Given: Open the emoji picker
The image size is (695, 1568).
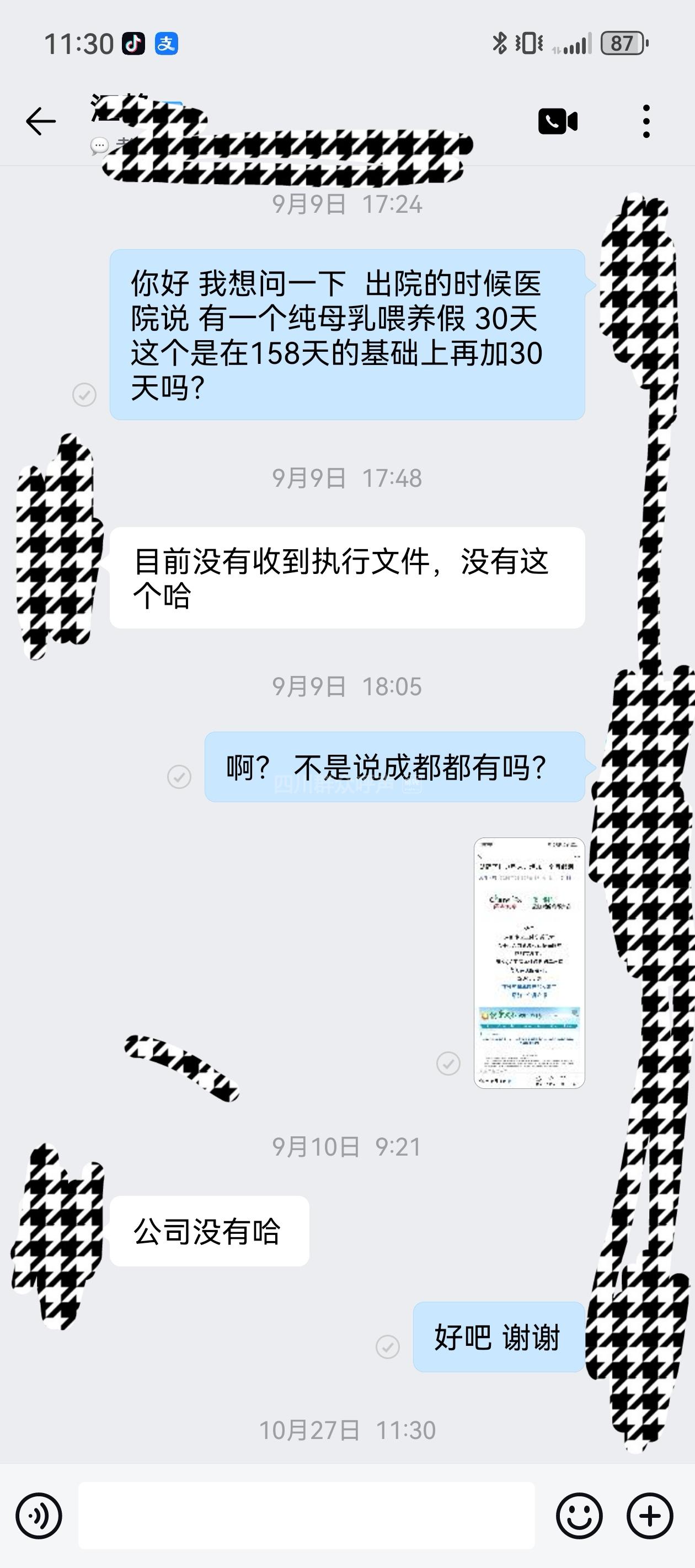Looking at the screenshot, I should click(x=579, y=1516).
